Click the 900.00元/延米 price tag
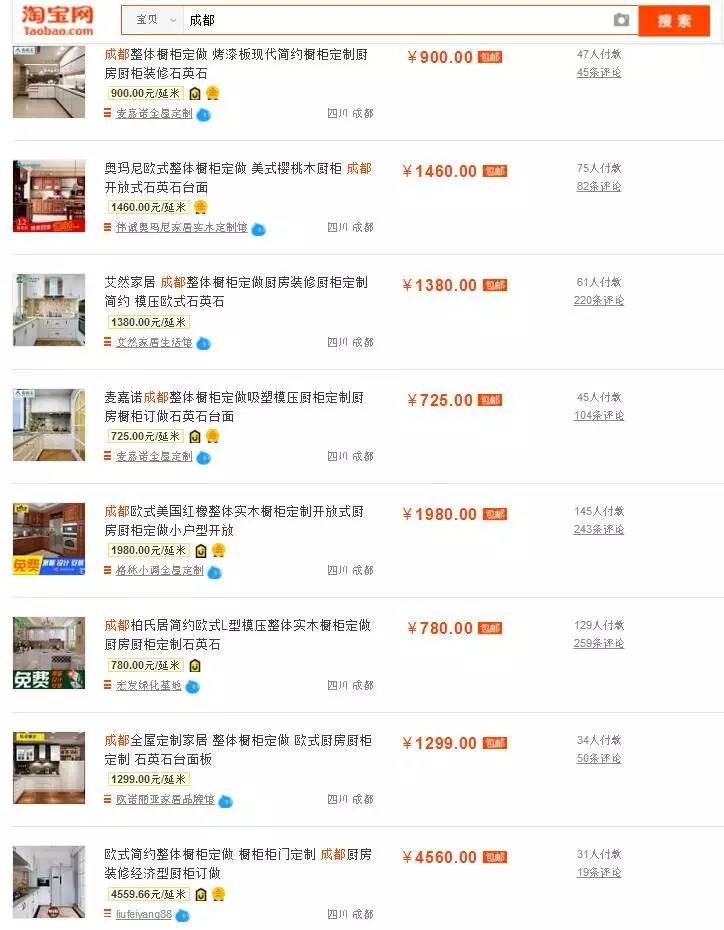The image size is (724, 930). (144, 92)
